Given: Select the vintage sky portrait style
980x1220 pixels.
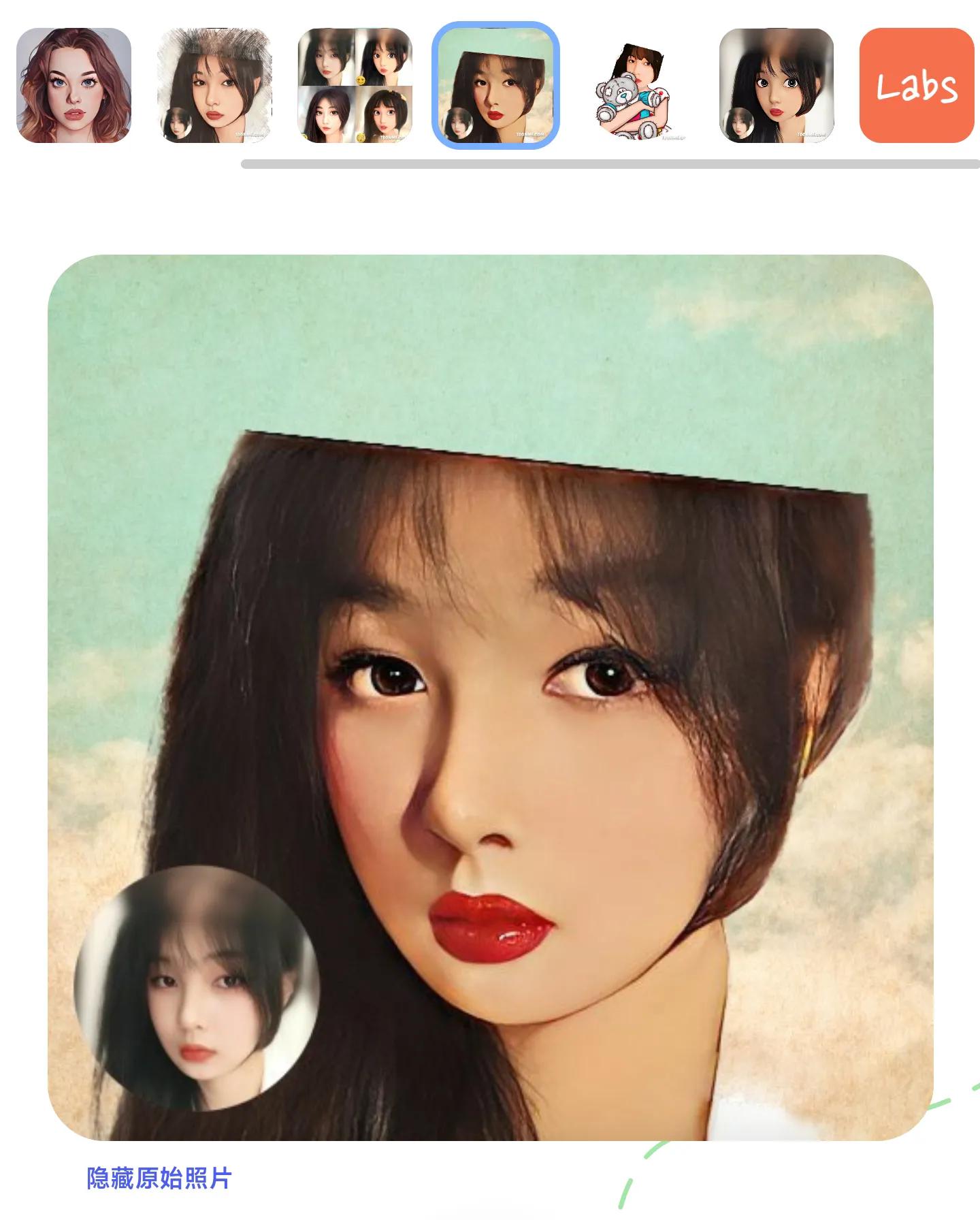Looking at the screenshot, I should (x=495, y=85).
